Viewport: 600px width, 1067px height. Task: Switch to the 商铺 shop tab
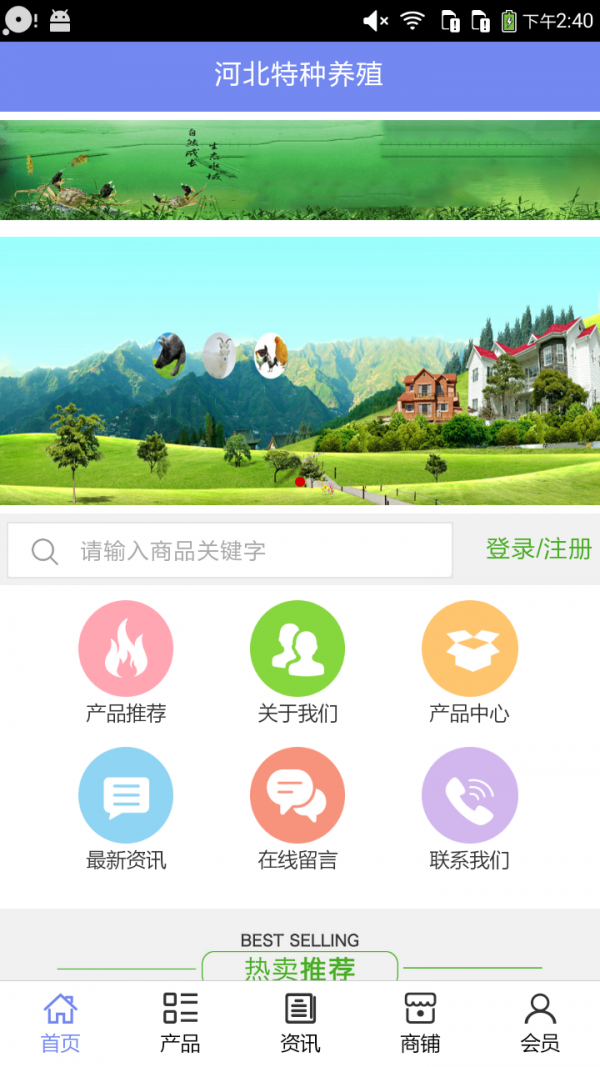click(420, 1023)
